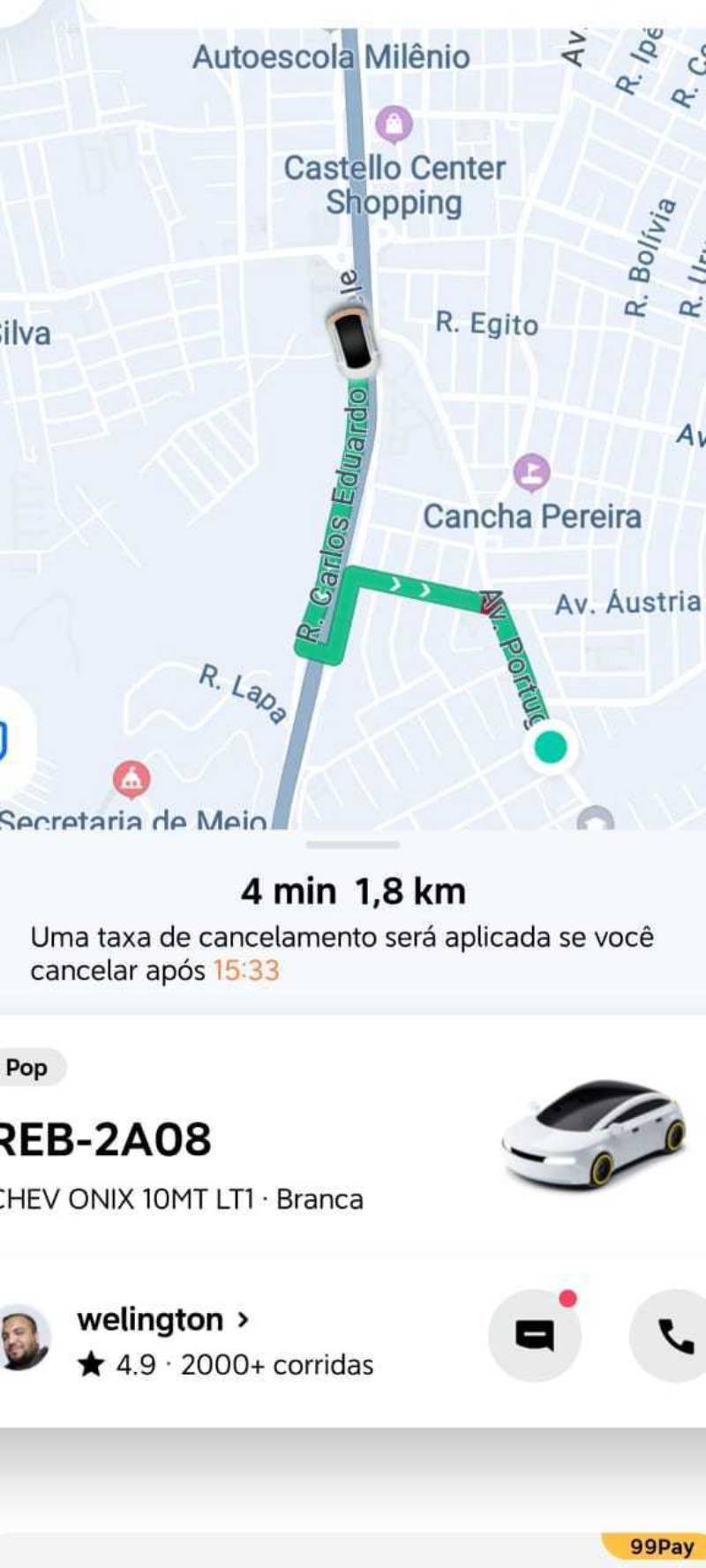Tap the pickup point marker on map
706x1568 pixels.
551,746
